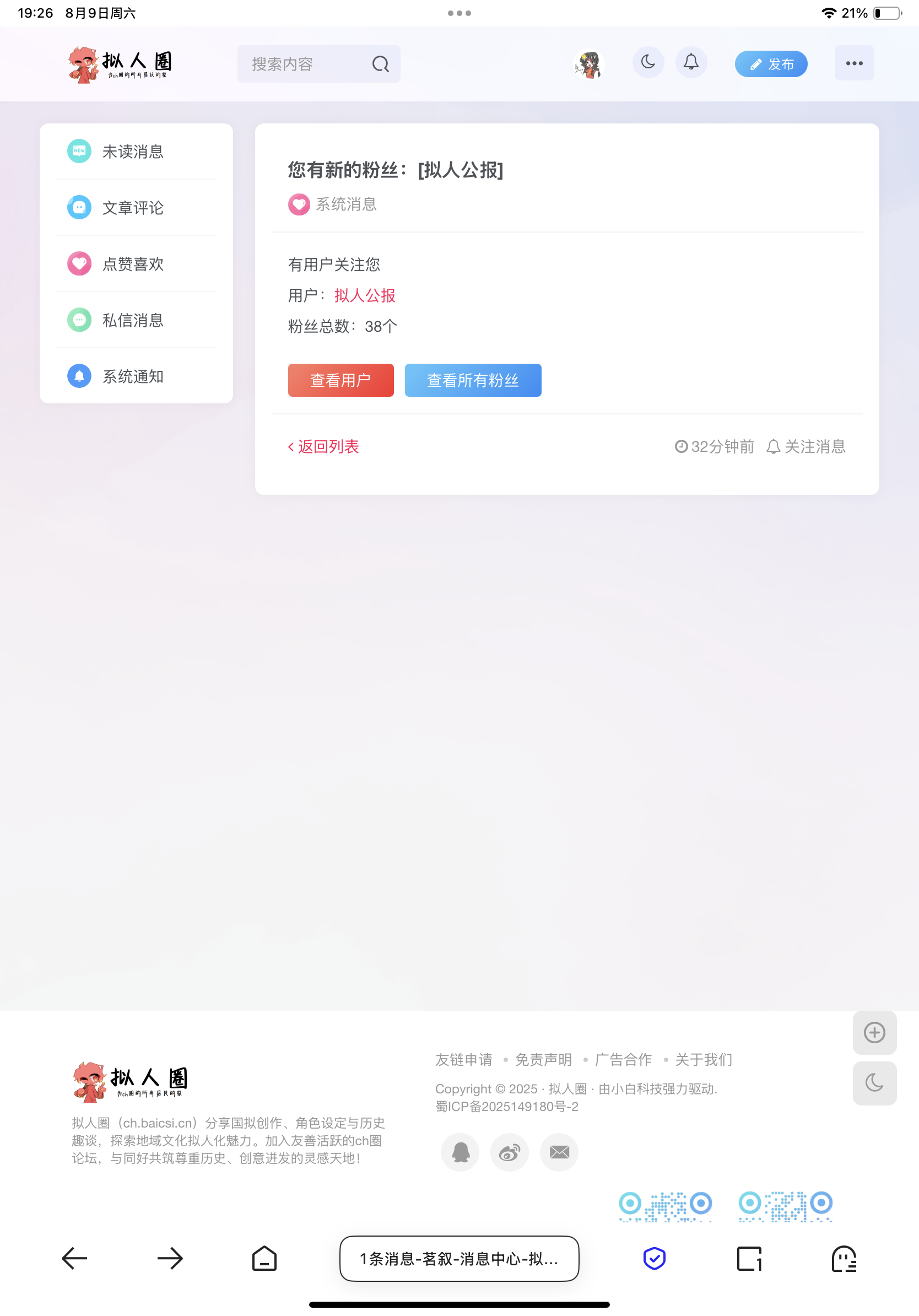Open 系统通知 system notifications
919x1316 pixels.
[133, 376]
